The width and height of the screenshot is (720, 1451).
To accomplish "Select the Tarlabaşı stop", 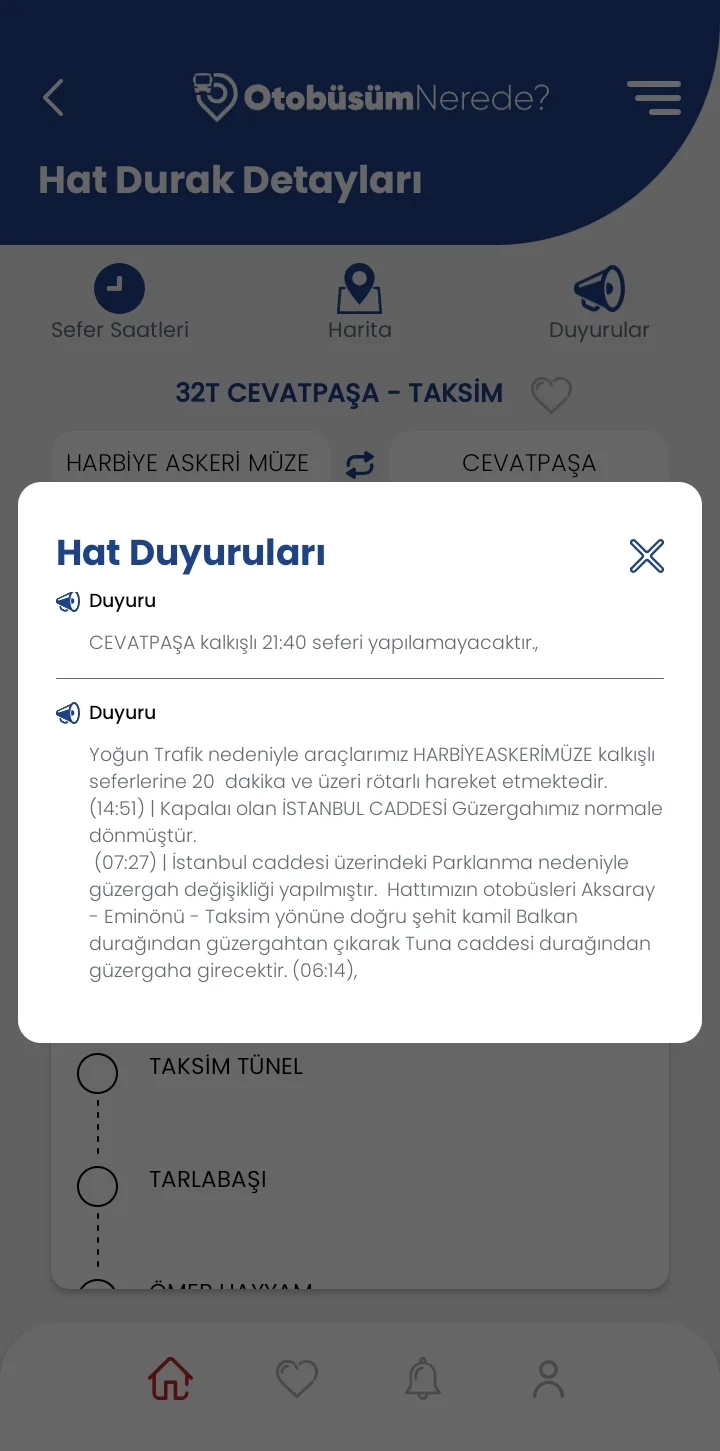I will [x=208, y=1180].
